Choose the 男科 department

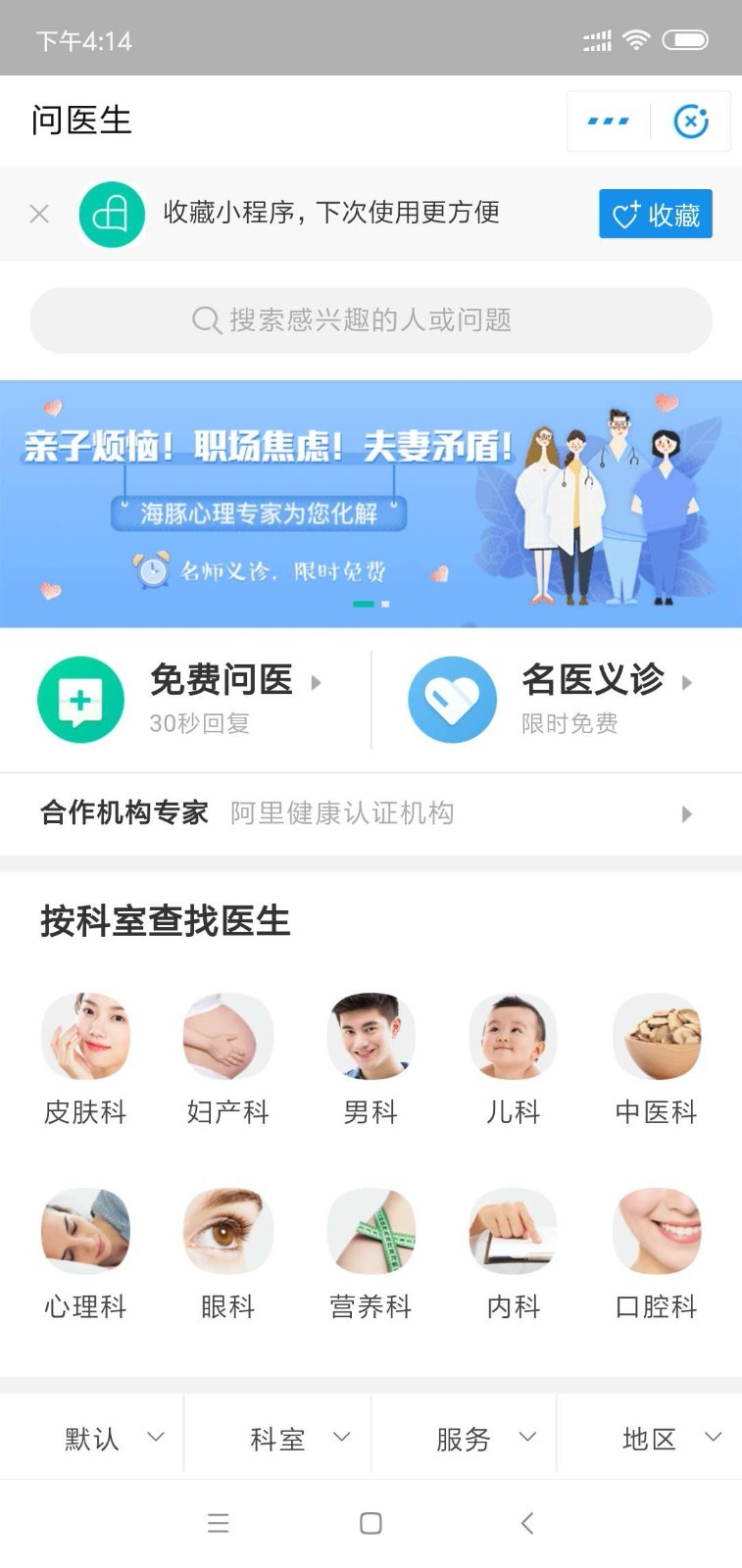371,1058
